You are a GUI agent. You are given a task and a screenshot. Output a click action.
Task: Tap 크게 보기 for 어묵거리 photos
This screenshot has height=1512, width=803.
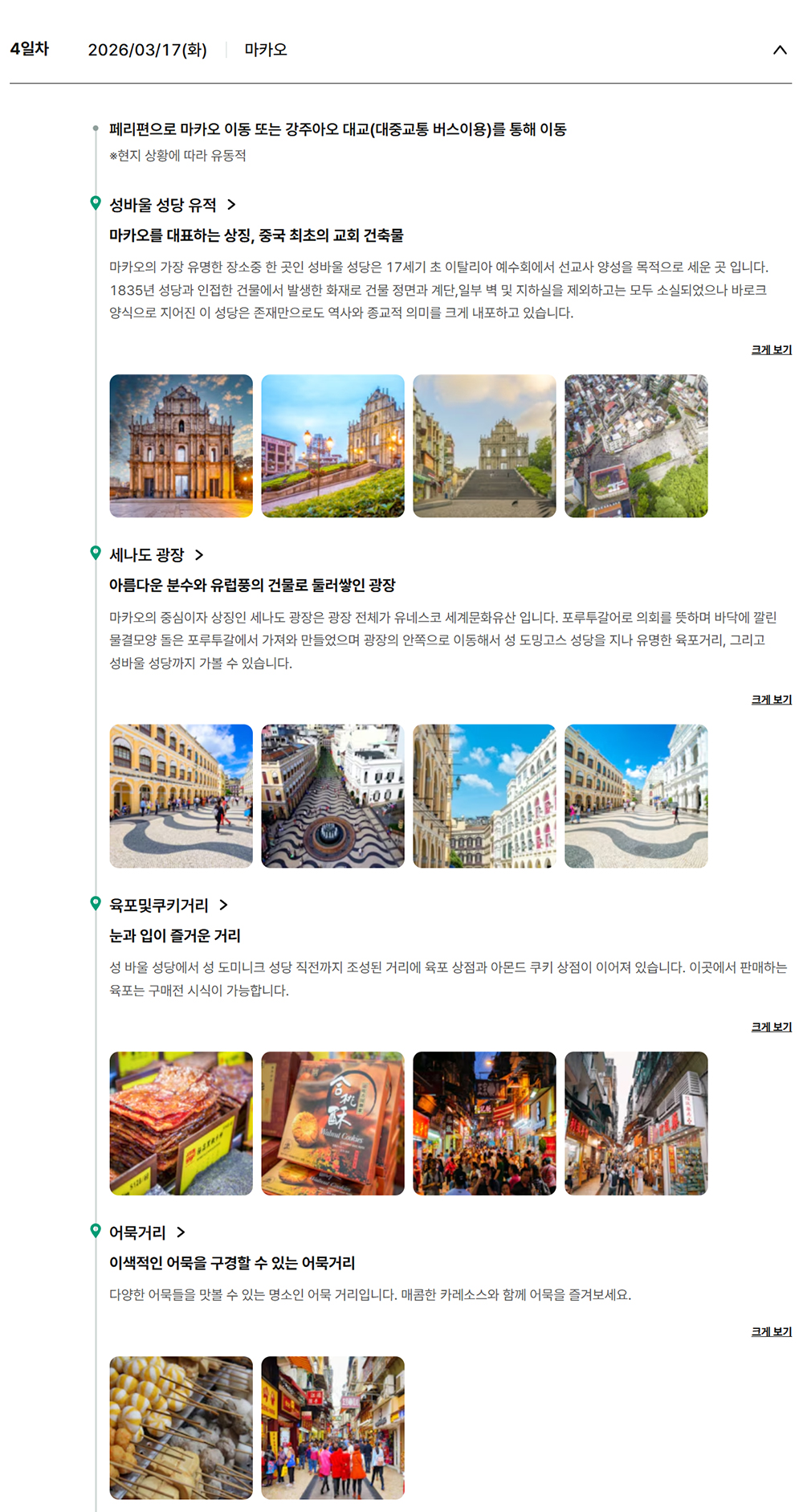(771, 1331)
